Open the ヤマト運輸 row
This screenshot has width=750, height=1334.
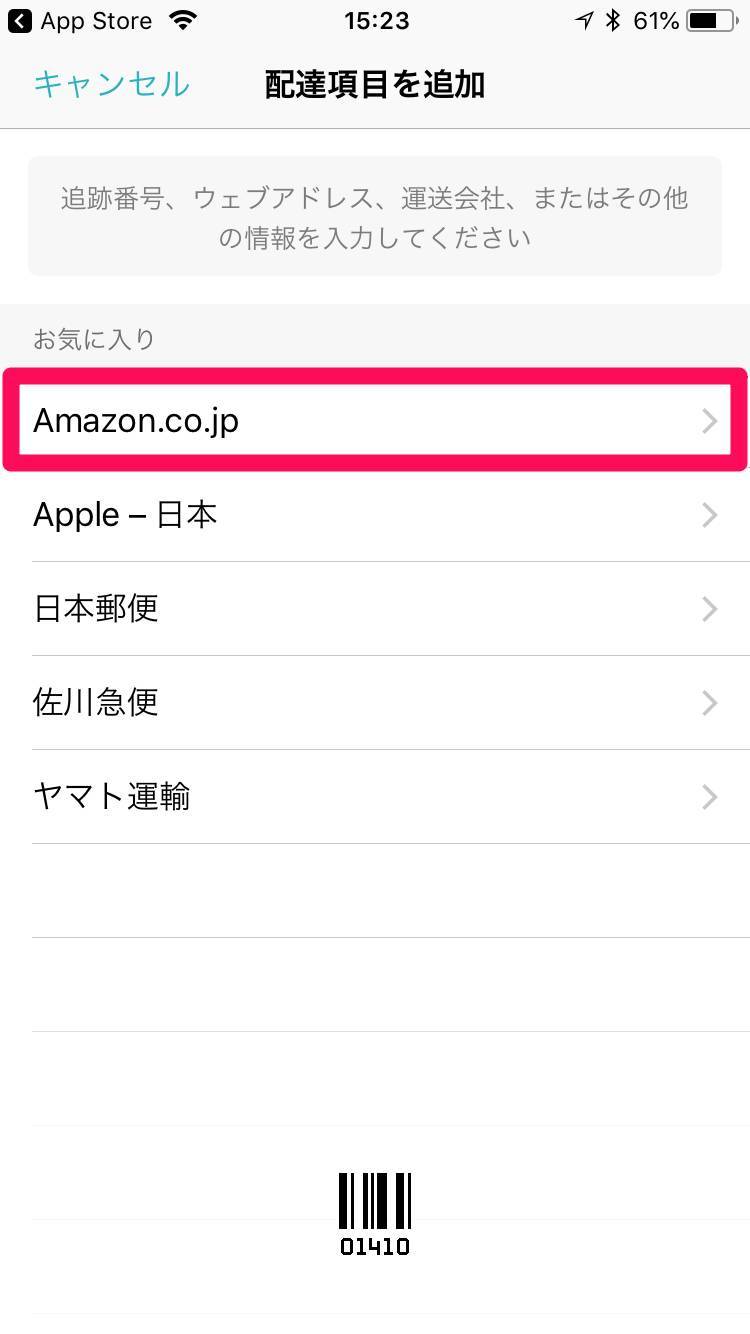[374, 797]
